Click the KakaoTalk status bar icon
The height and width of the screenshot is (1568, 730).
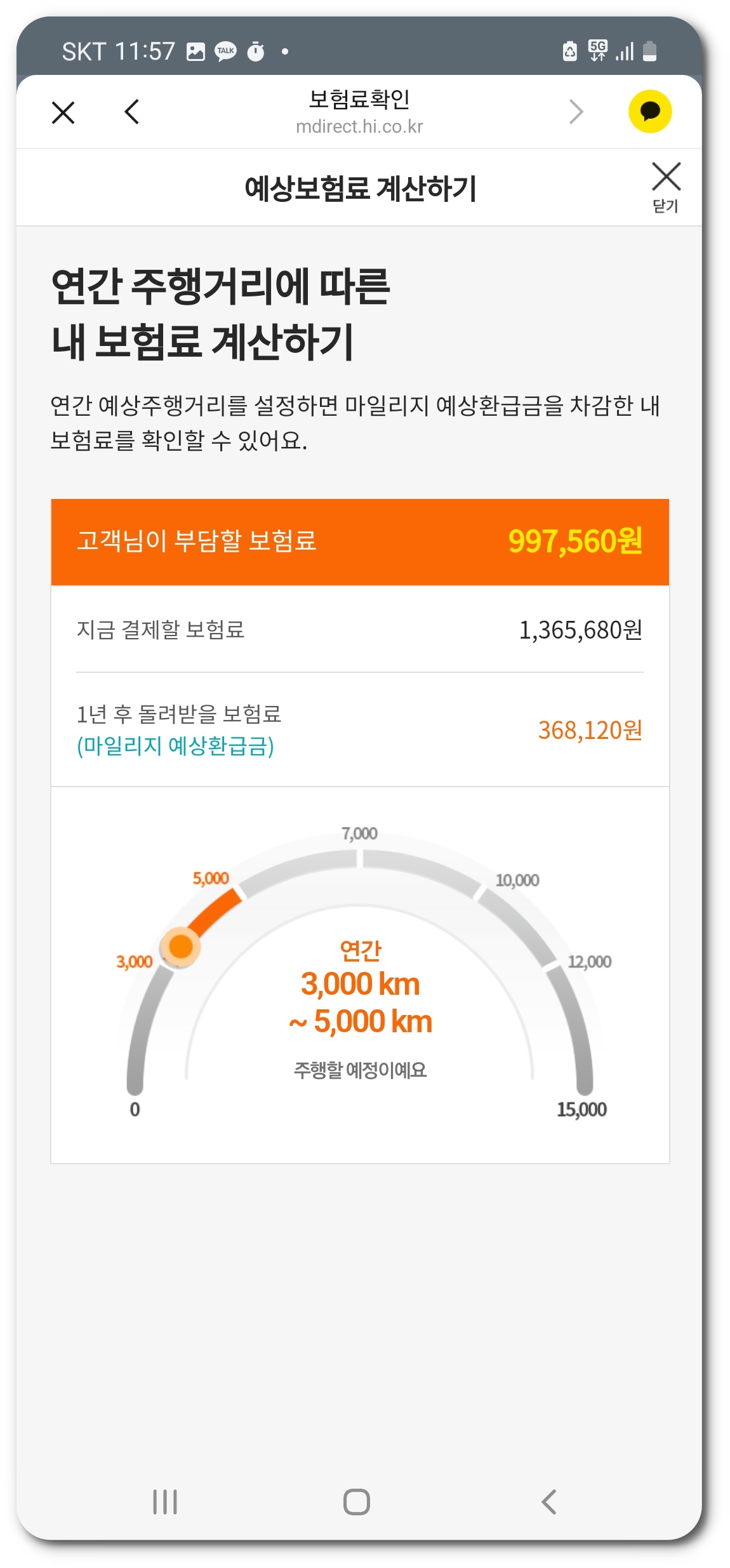227,51
